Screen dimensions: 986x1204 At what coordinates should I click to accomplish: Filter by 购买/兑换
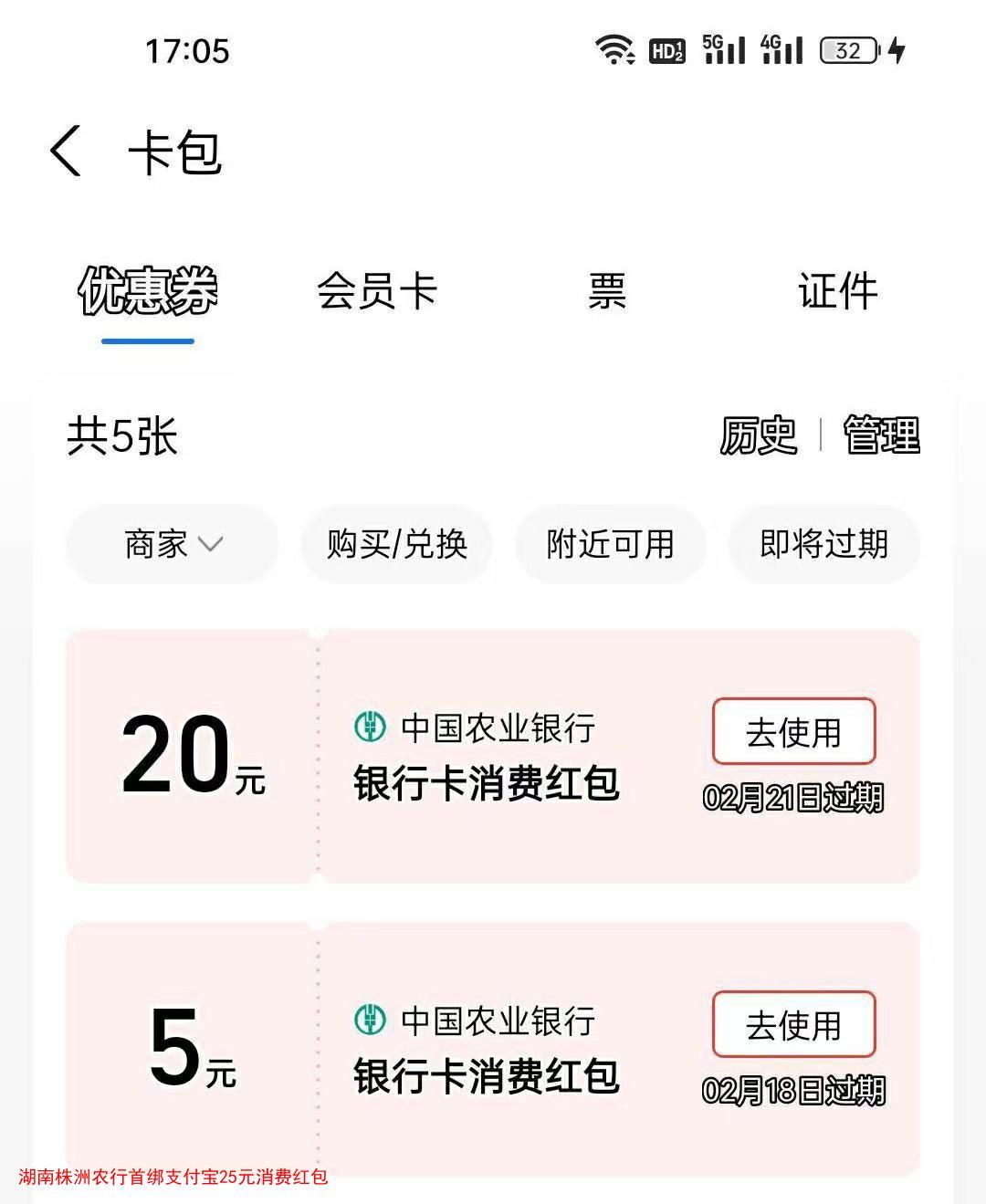(397, 545)
